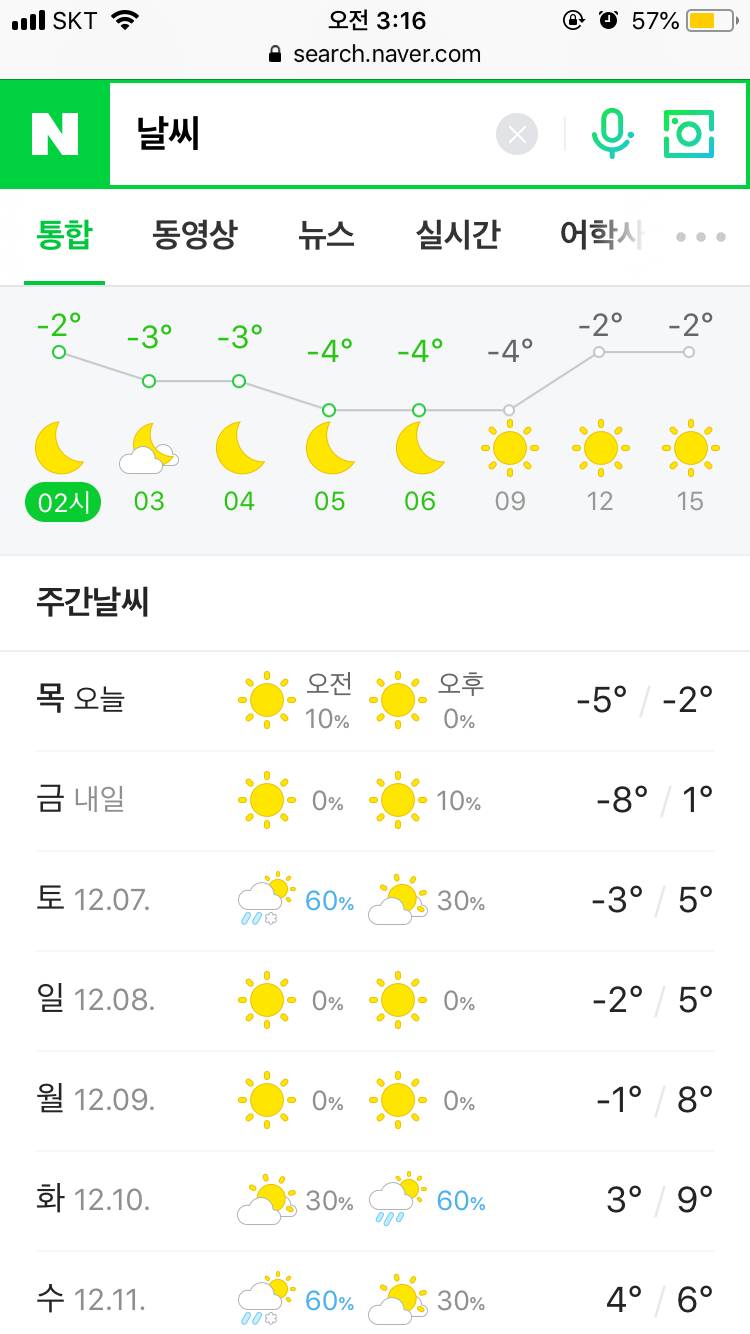Select the highlighted 02시 hourly time slot

coord(60,501)
